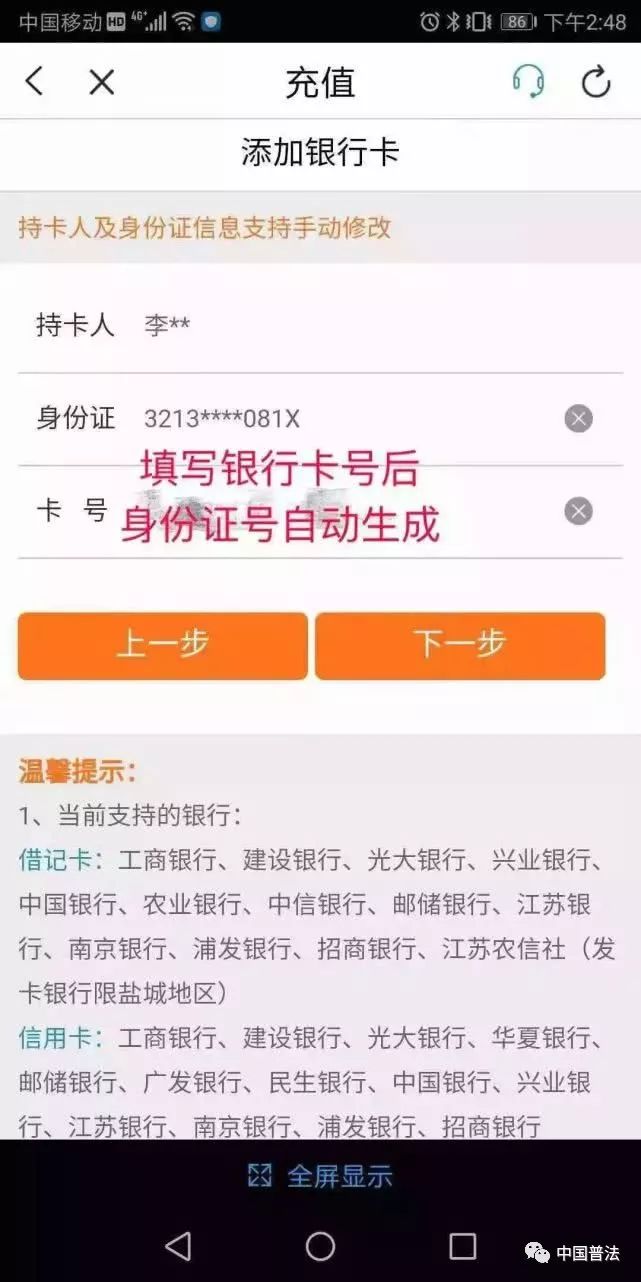Tap 全屏显示 to show fullscreen

(320, 1176)
